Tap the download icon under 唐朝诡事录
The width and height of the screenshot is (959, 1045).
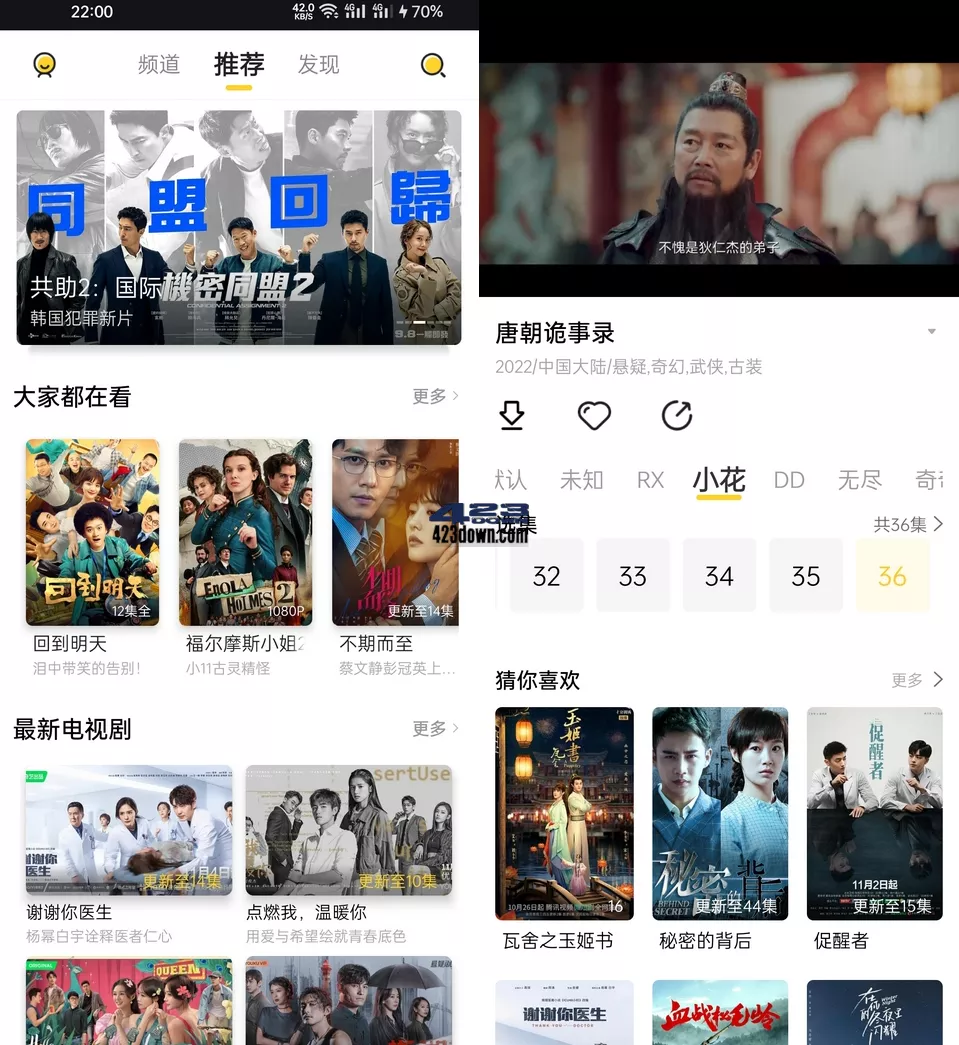click(x=512, y=416)
